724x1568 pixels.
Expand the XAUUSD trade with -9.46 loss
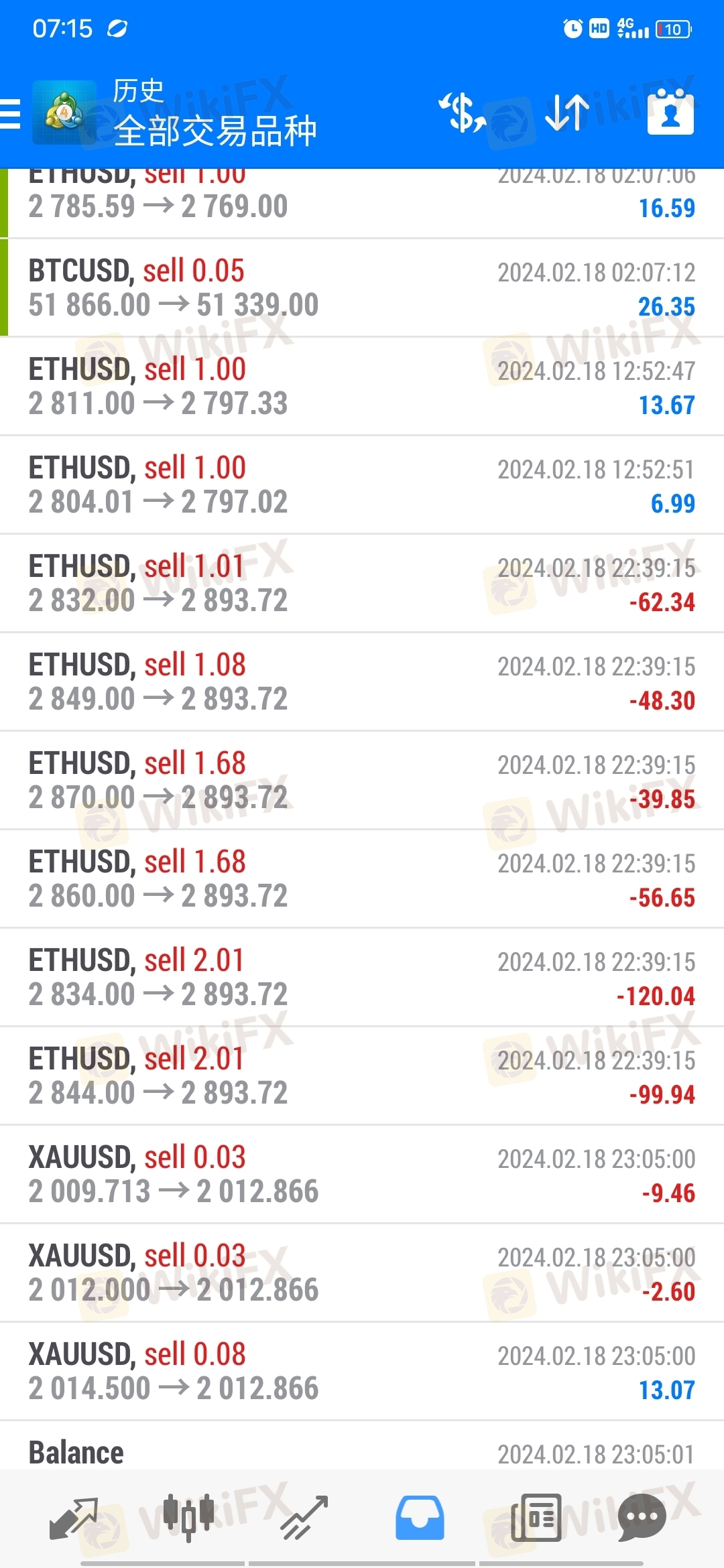coord(362,1174)
